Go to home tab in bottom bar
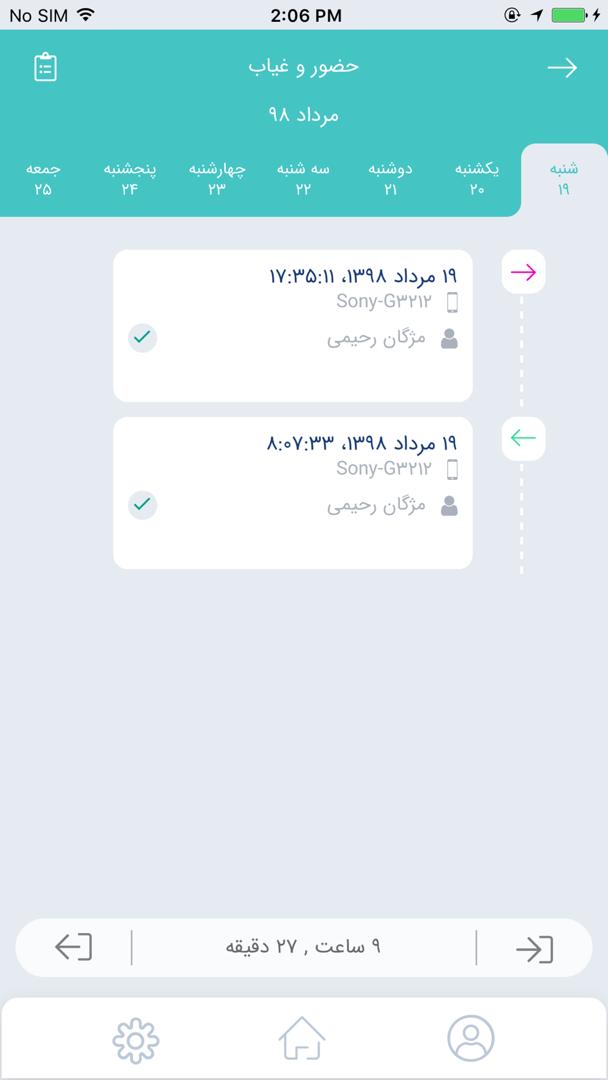Image resolution: width=608 pixels, height=1080 pixels. coord(302,1038)
